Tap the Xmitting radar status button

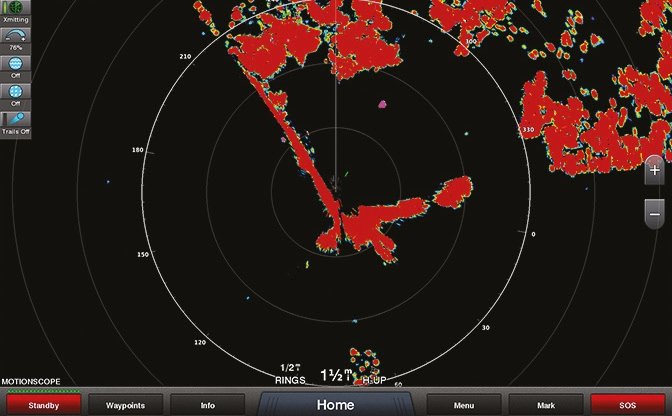pyautogui.click(x=16, y=11)
